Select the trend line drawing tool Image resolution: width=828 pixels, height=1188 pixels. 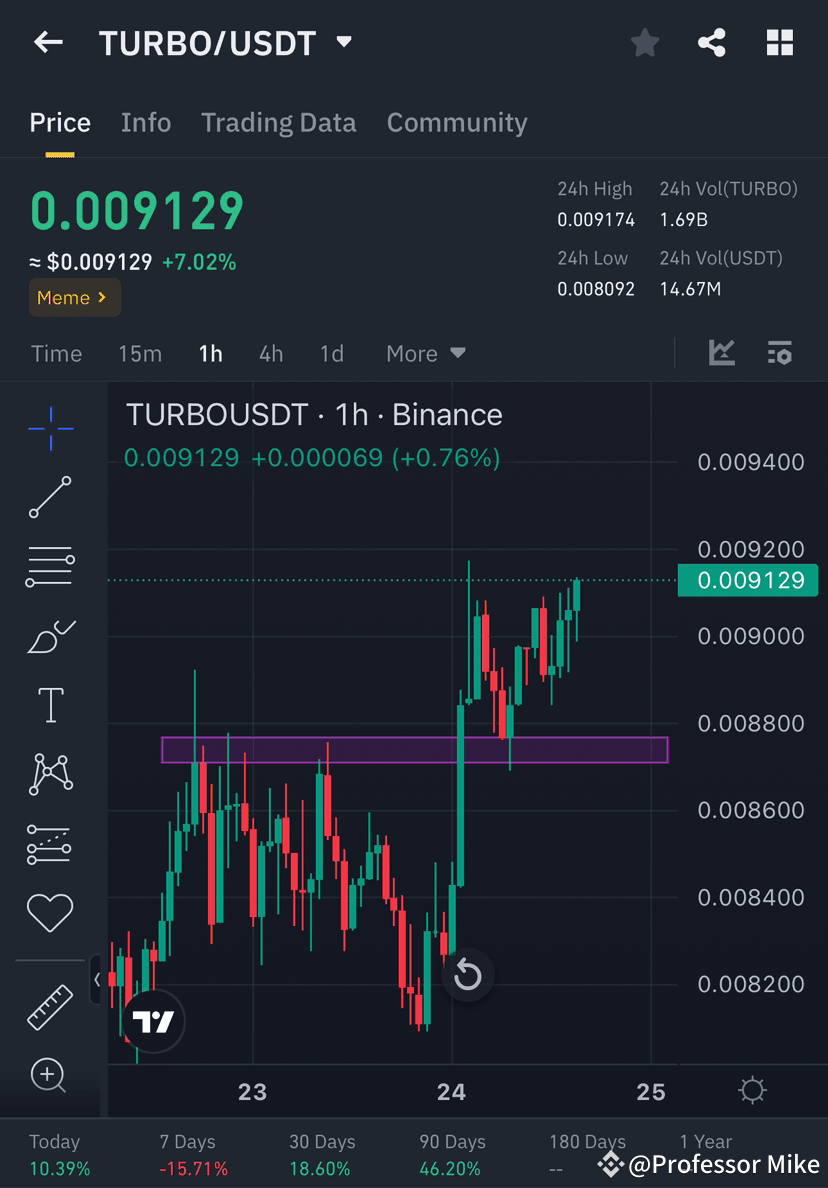(x=50, y=498)
